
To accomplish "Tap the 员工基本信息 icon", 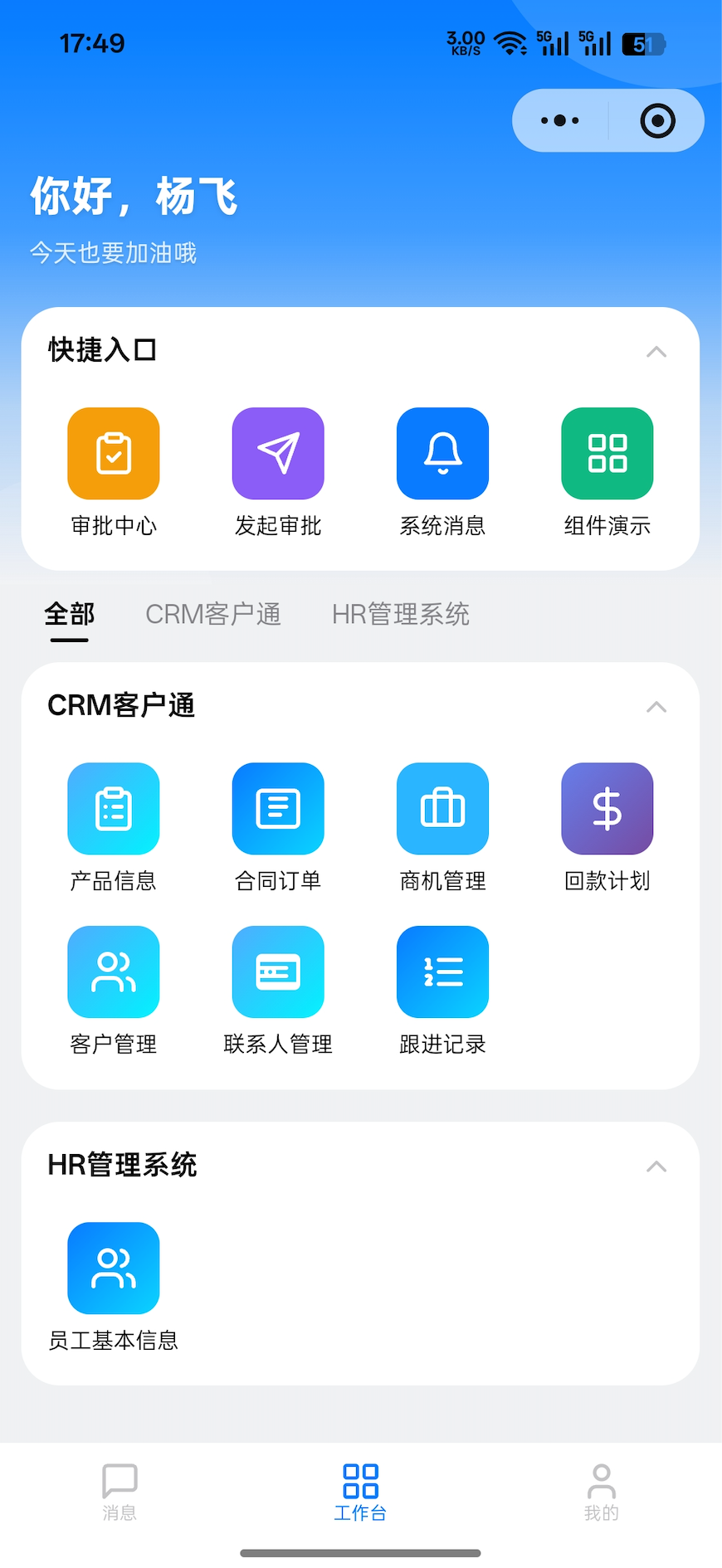I will click(x=113, y=1267).
